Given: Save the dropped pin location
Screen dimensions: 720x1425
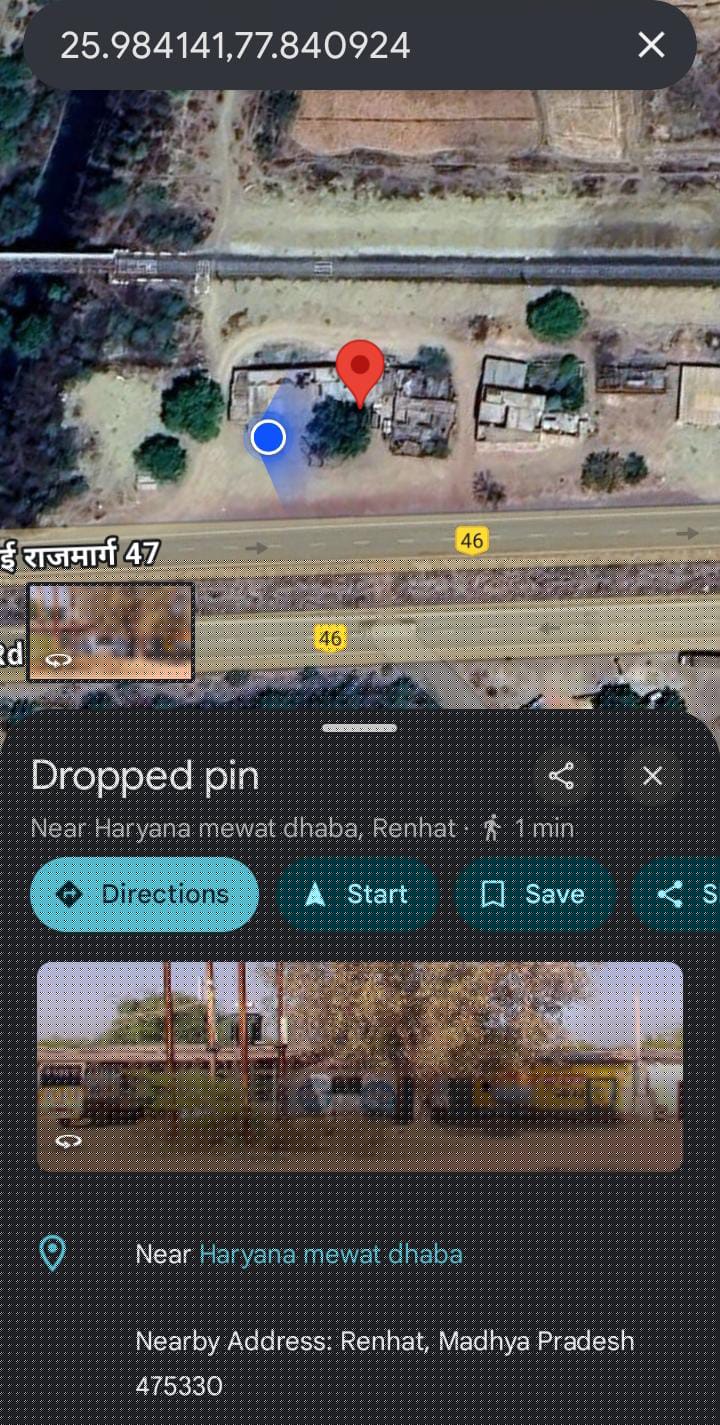Looking at the screenshot, I should tap(534, 894).
